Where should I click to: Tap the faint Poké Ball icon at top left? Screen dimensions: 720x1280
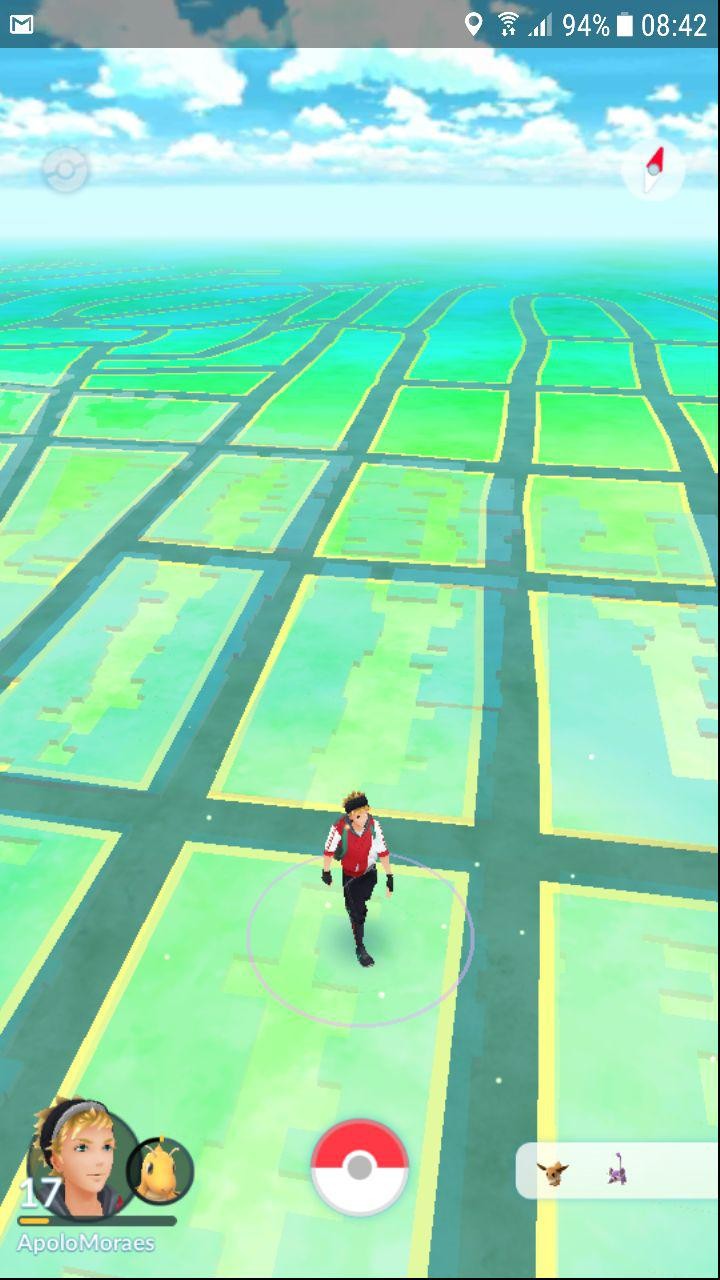65,170
